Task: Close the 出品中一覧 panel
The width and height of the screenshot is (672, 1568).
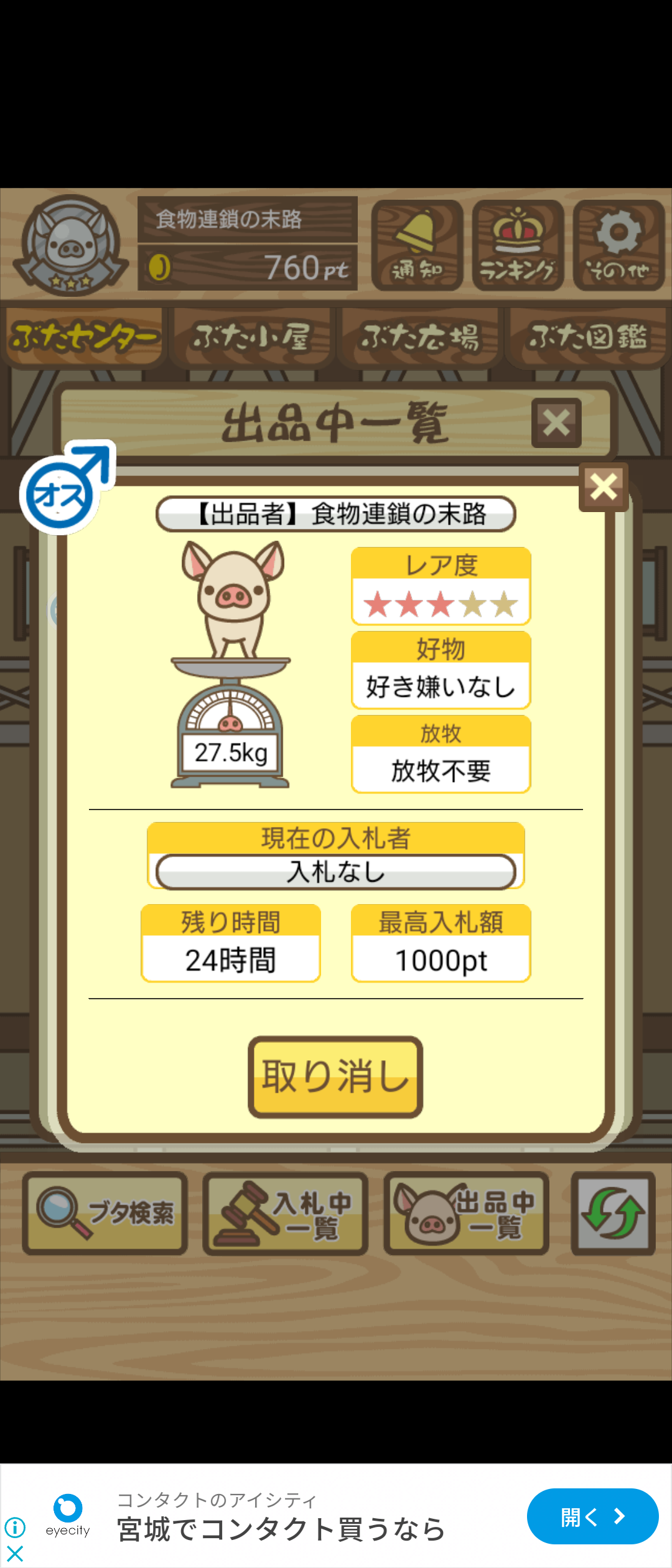Action: coord(556,423)
